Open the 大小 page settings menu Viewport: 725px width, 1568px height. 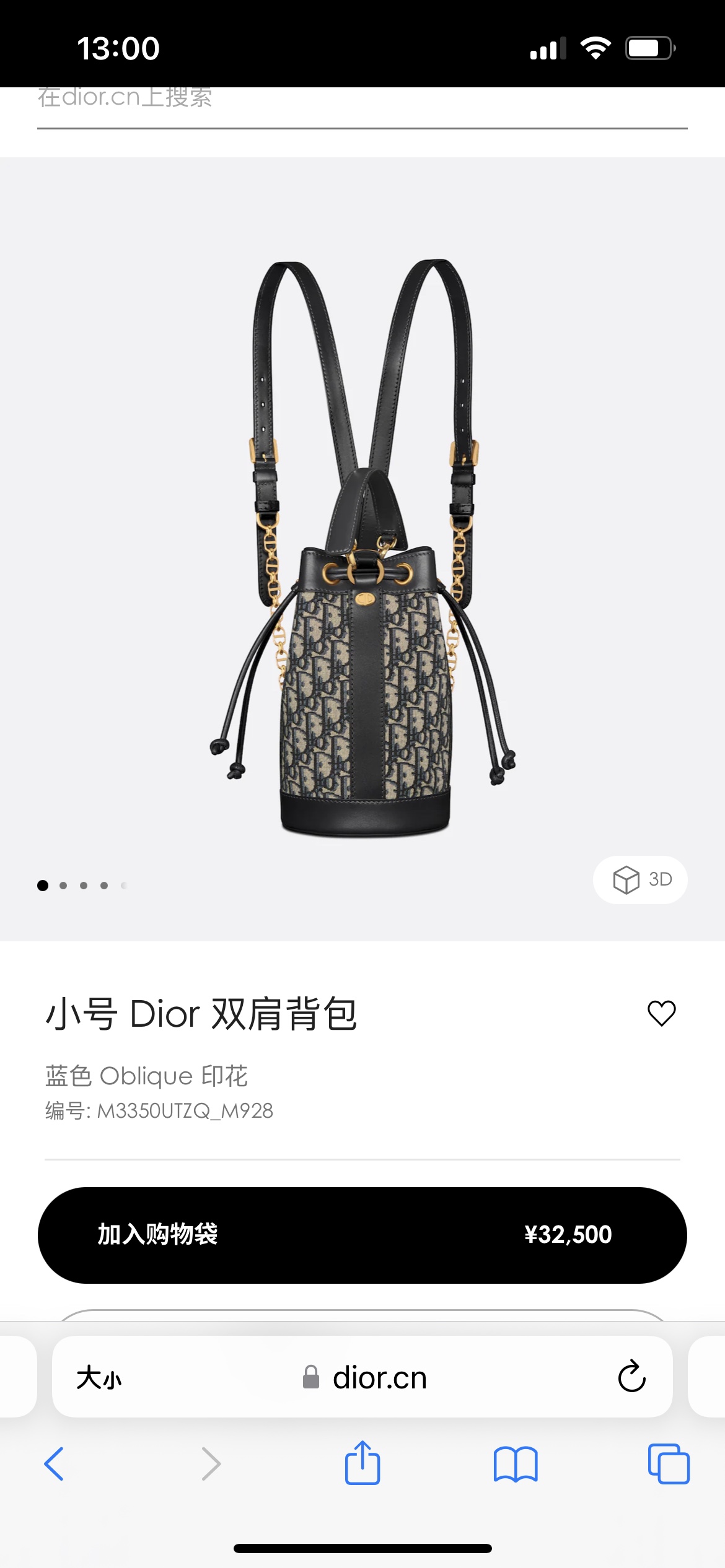tap(99, 1378)
